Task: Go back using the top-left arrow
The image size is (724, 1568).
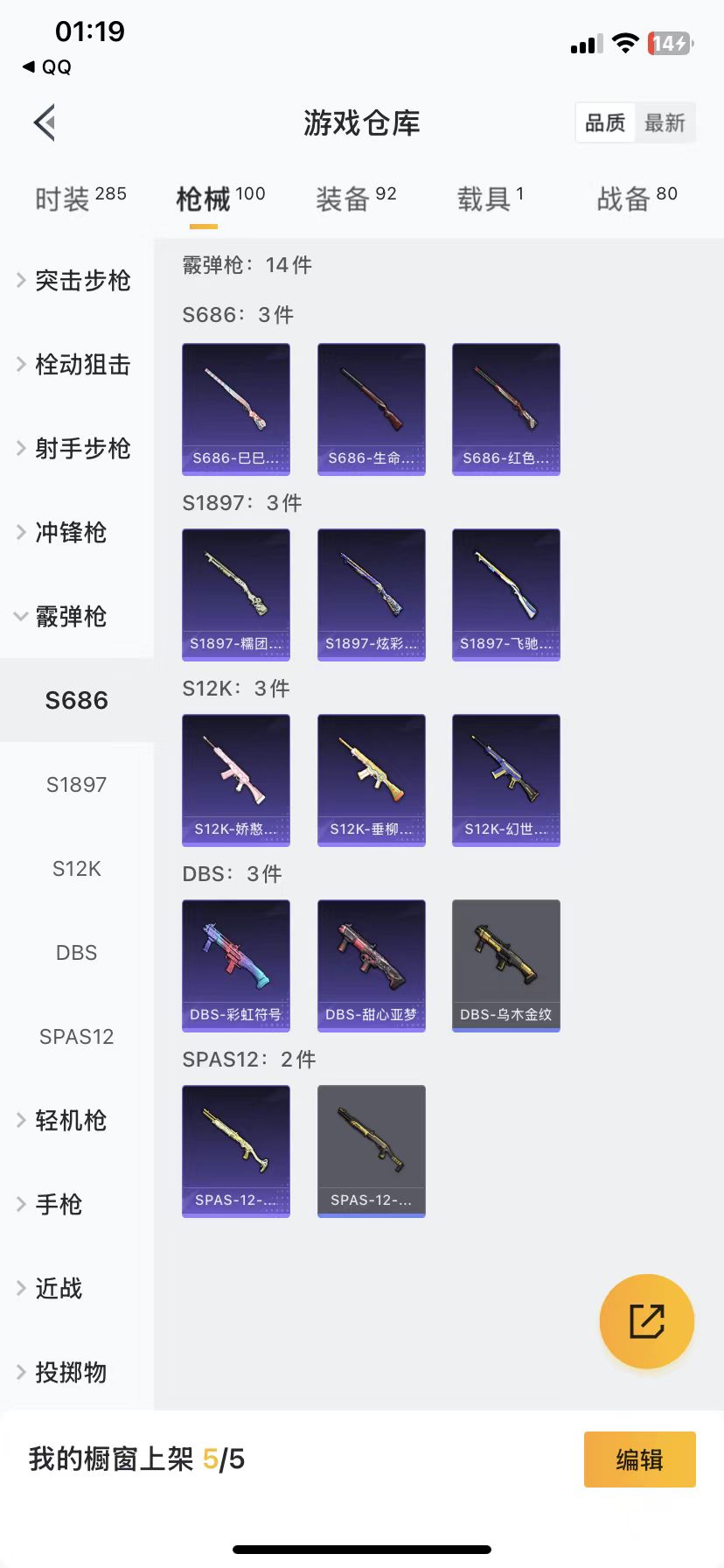Action: click(x=45, y=122)
